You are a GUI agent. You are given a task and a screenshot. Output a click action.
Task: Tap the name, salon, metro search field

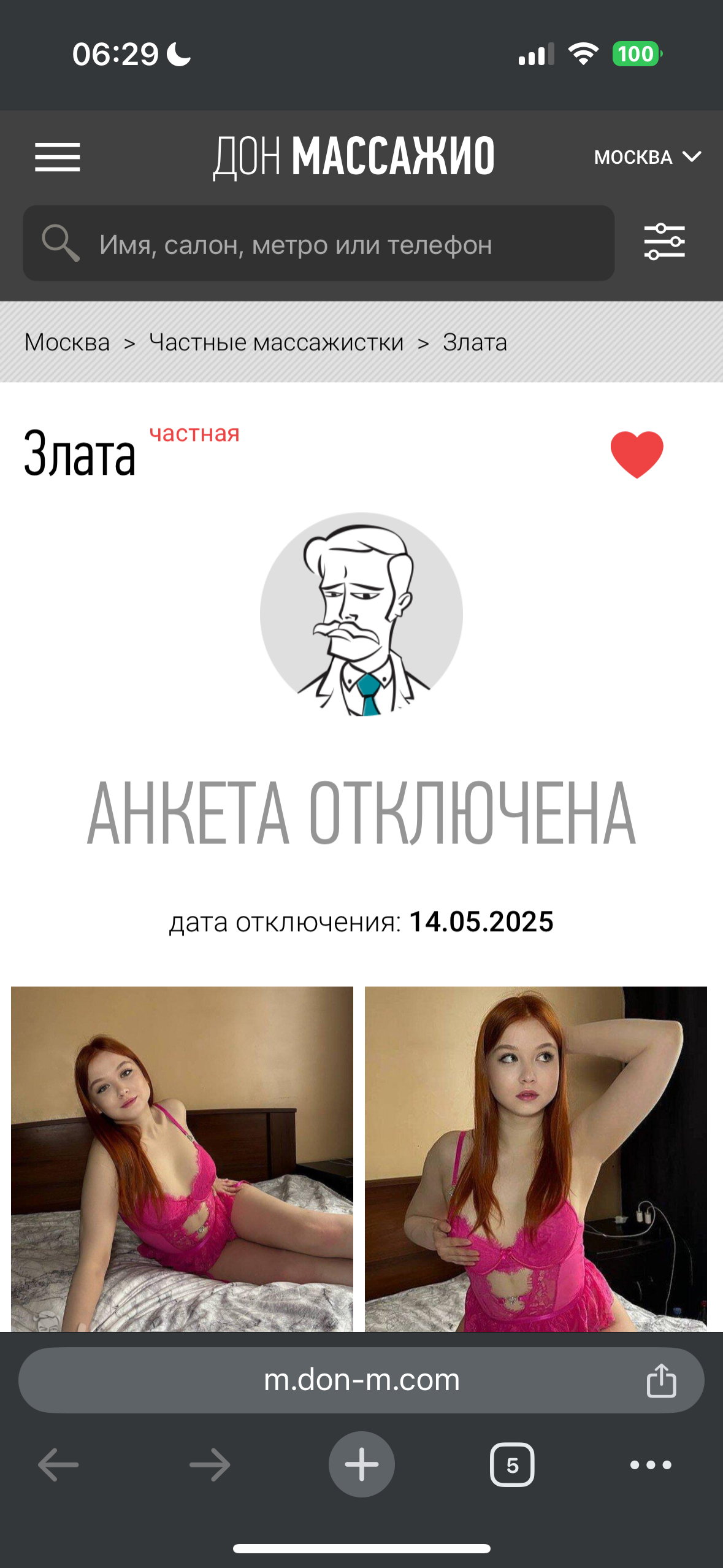tap(318, 244)
